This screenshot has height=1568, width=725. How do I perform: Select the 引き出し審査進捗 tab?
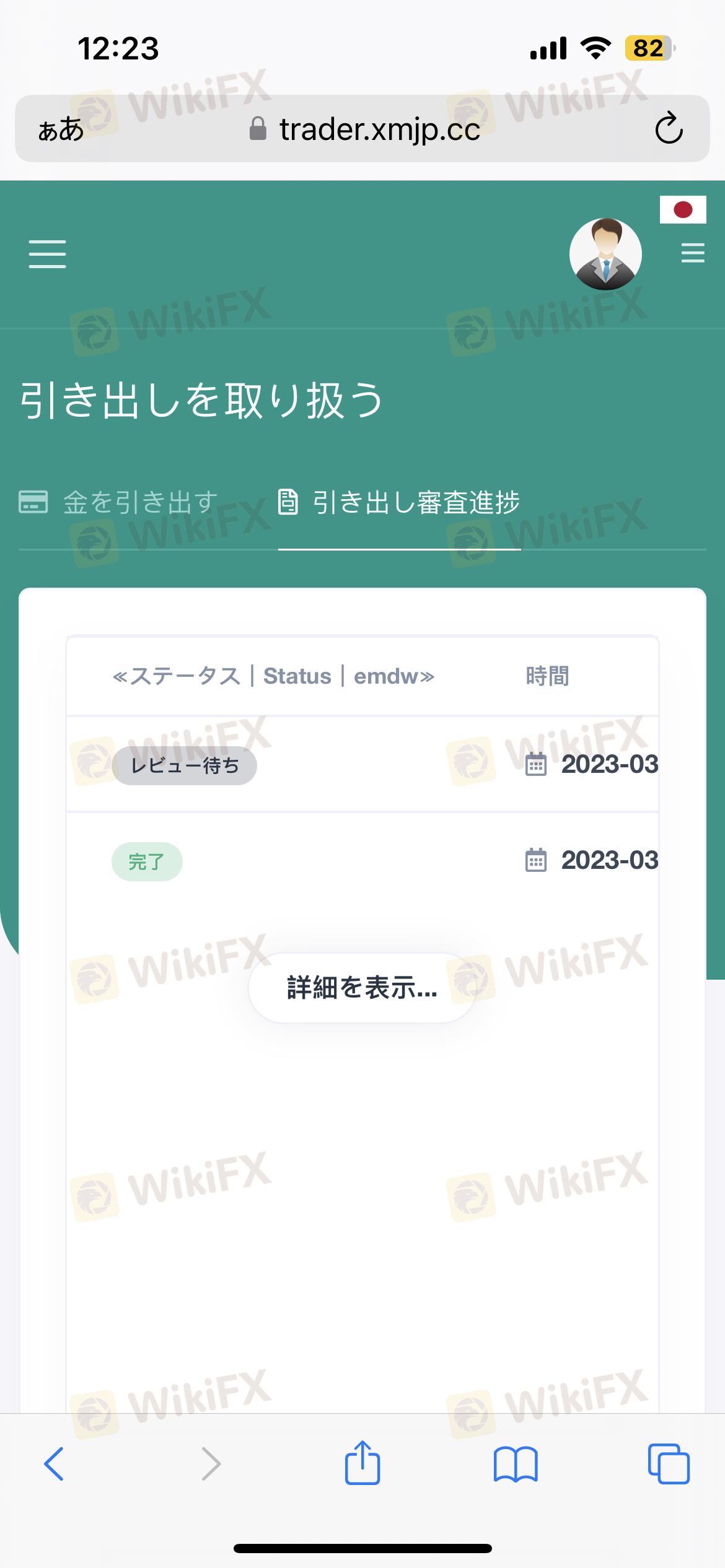[x=399, y=502]
